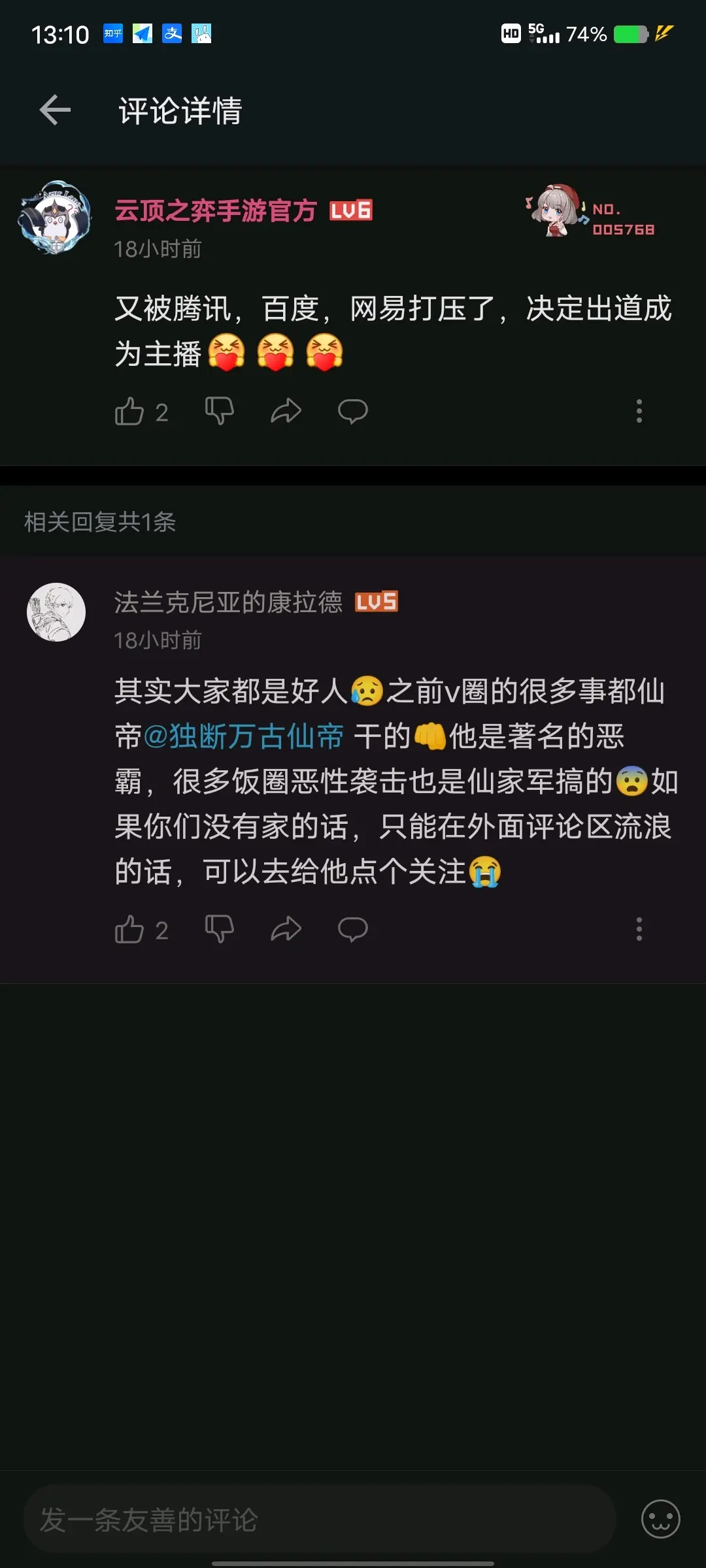
Task: Like 法兰克尼亚的康拉德's reply
Action: [x=129, y=929]
